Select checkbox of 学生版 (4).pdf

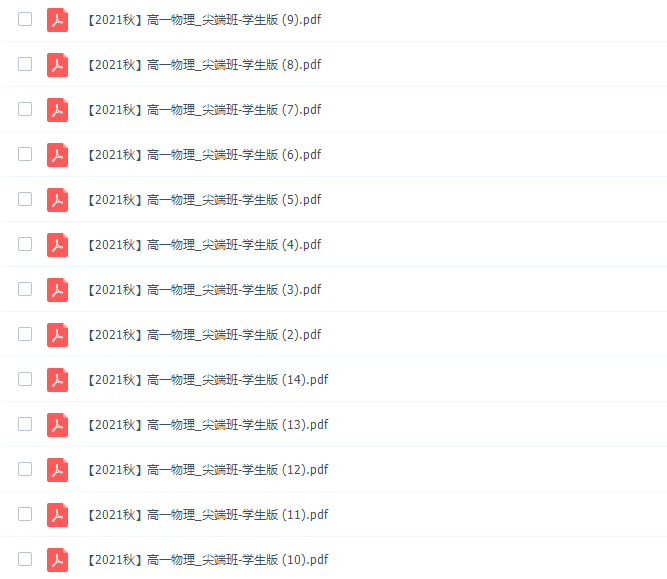(25, 245)
